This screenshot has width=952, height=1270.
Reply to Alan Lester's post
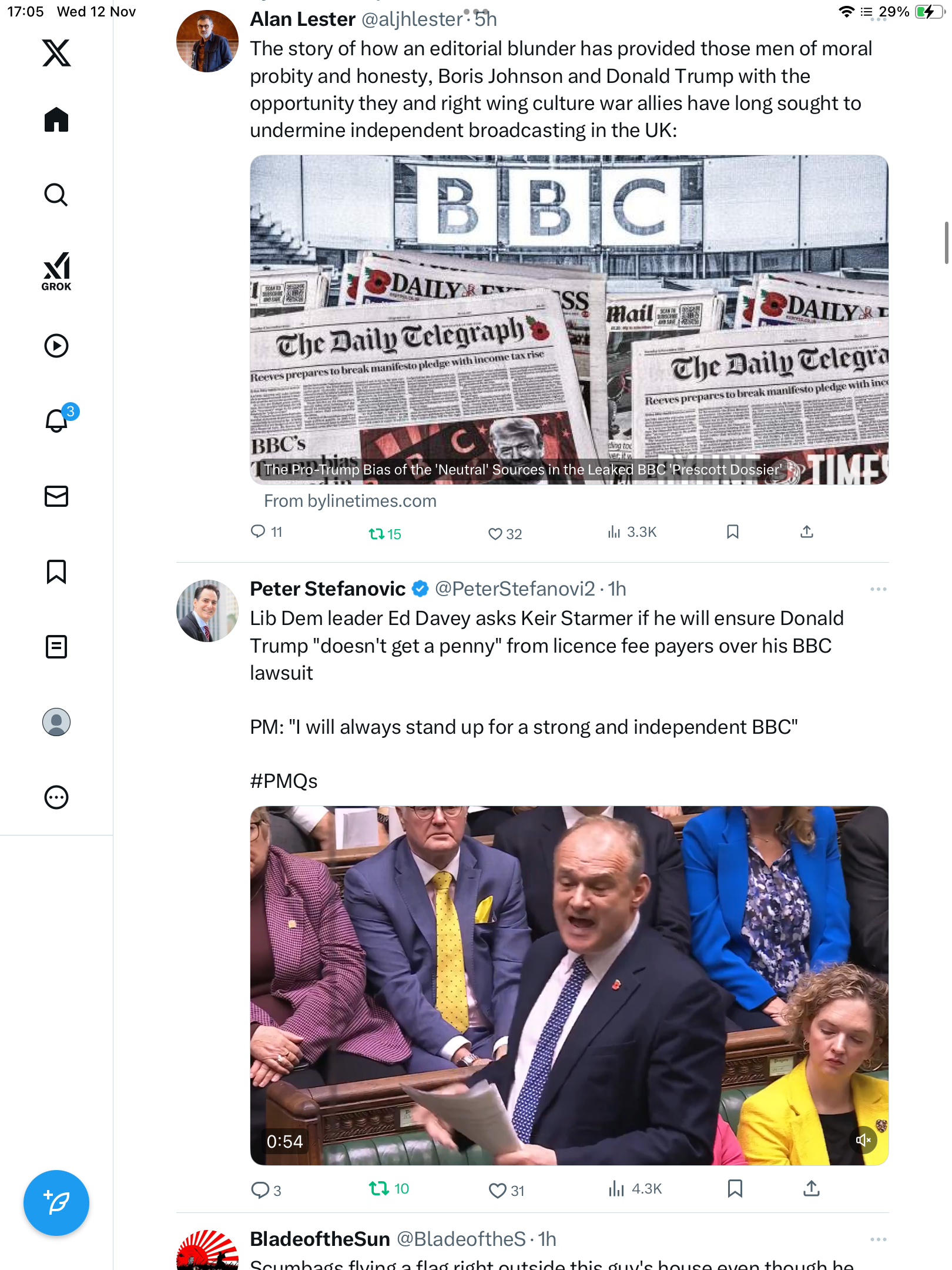coord(259,532)
